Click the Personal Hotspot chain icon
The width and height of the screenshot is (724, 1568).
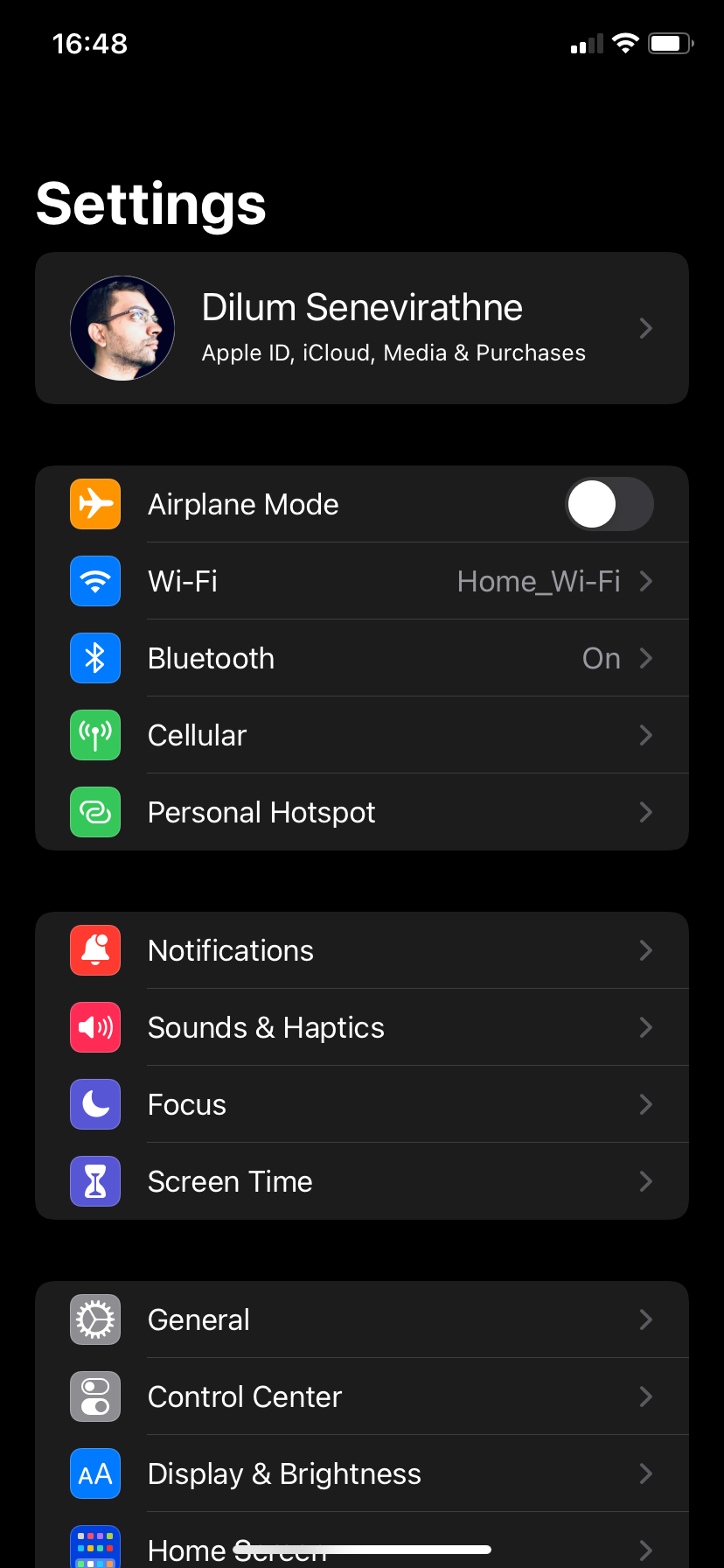click(94, 812)
